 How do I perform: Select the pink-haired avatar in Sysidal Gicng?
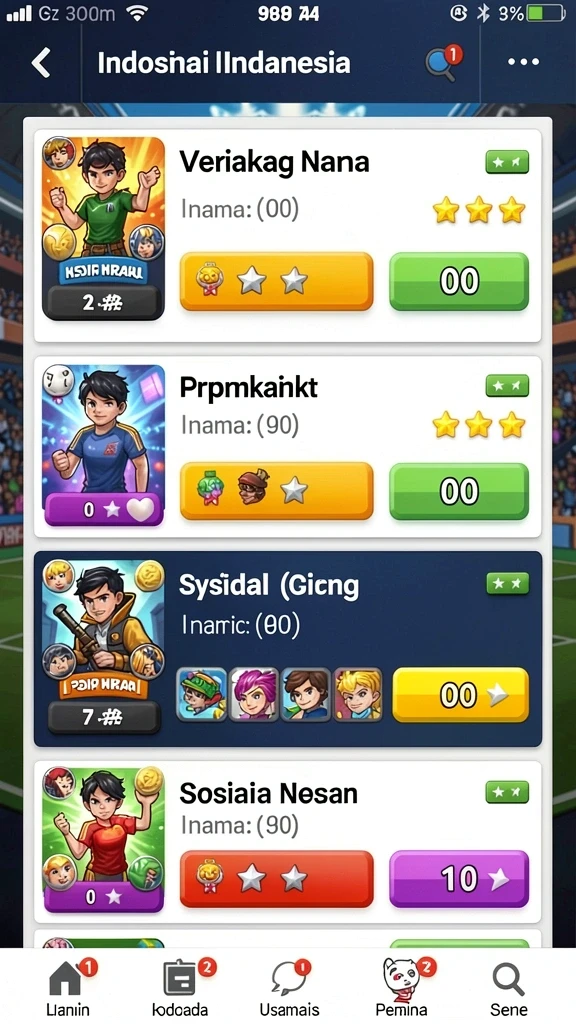pyautogui.click(x=253, y=694)
